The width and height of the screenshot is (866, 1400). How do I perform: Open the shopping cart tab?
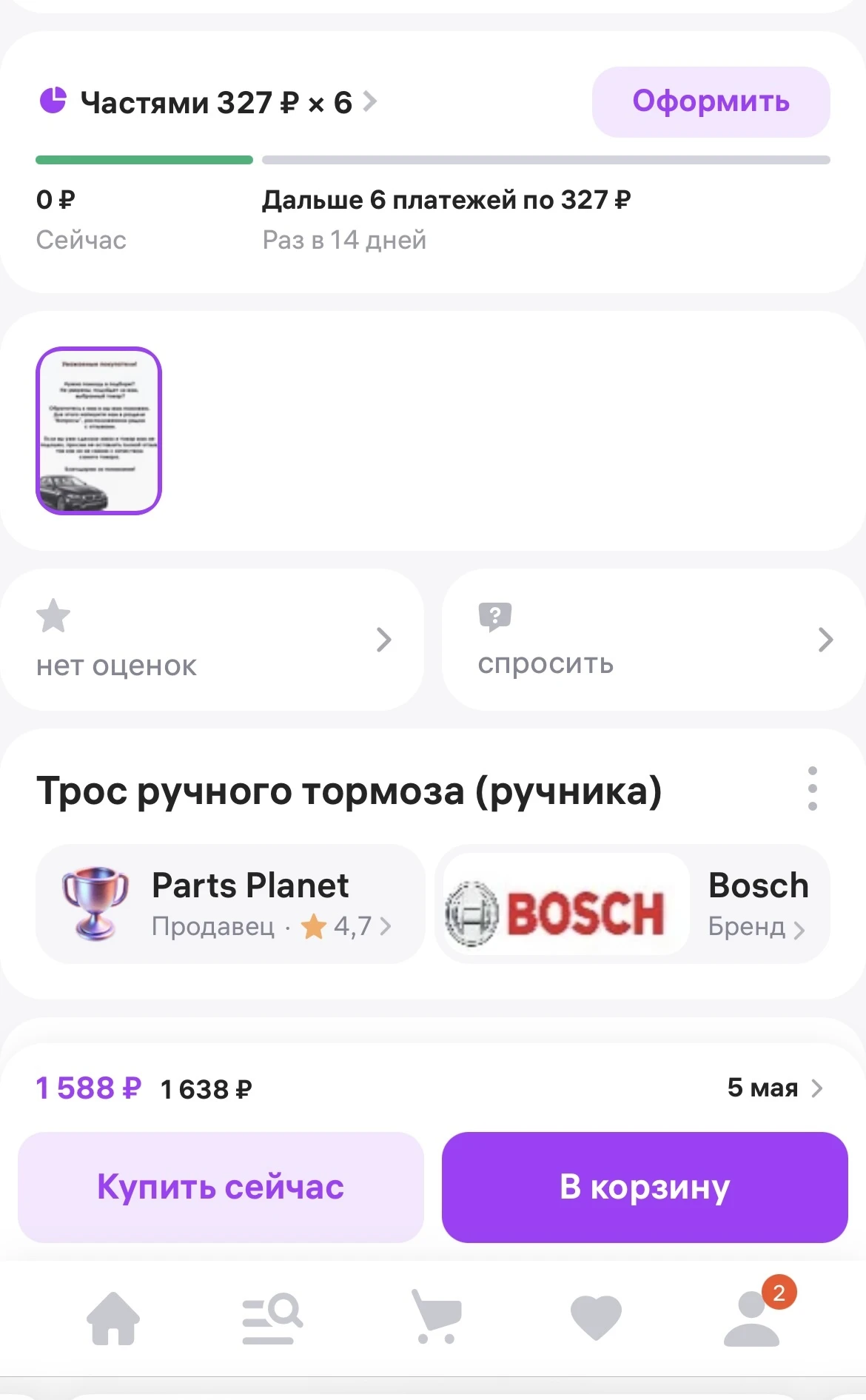pyautogui.click(x=437, y=1318)
